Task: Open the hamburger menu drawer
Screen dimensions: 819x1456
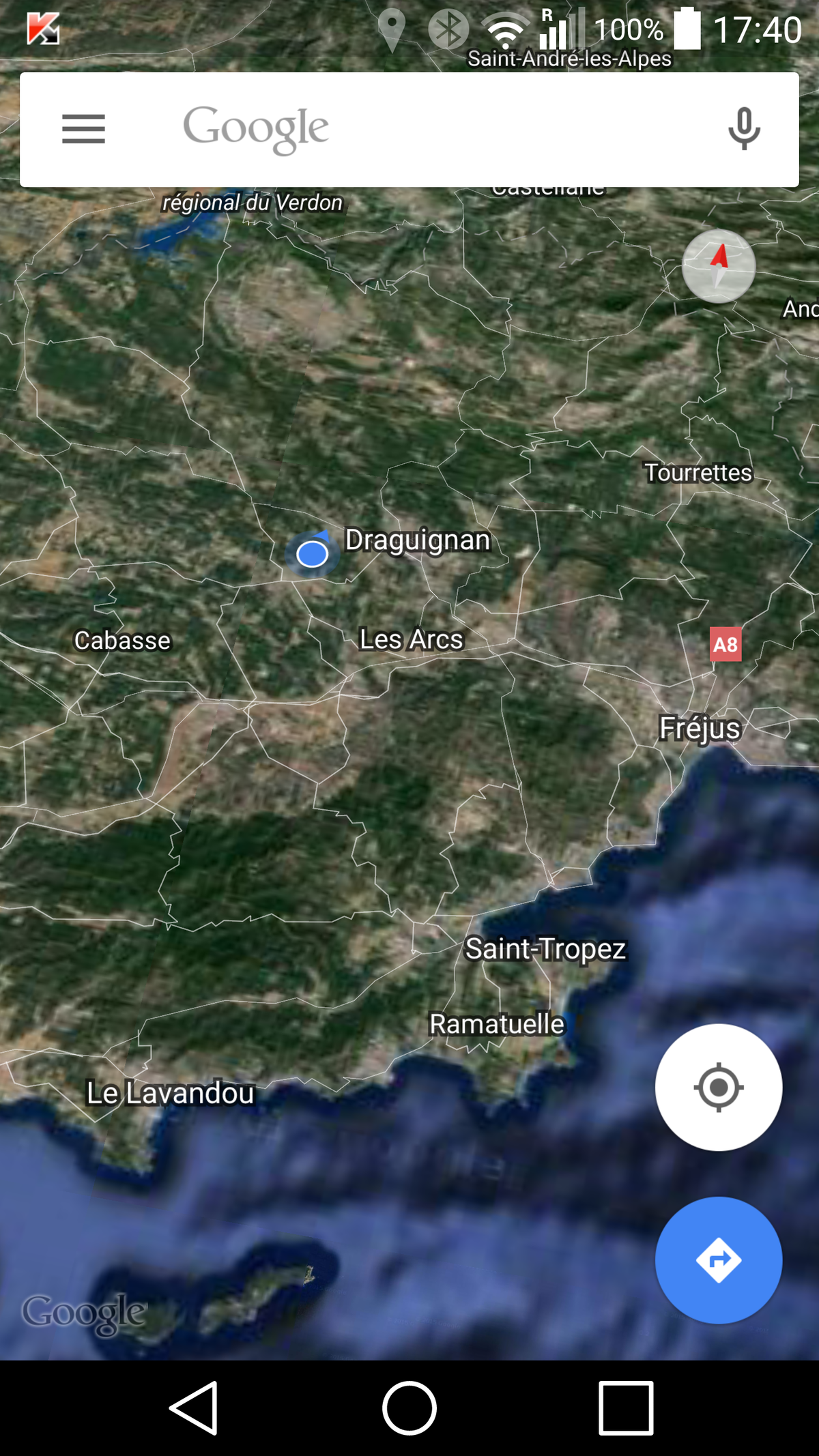Action: (x=83, y=129)
